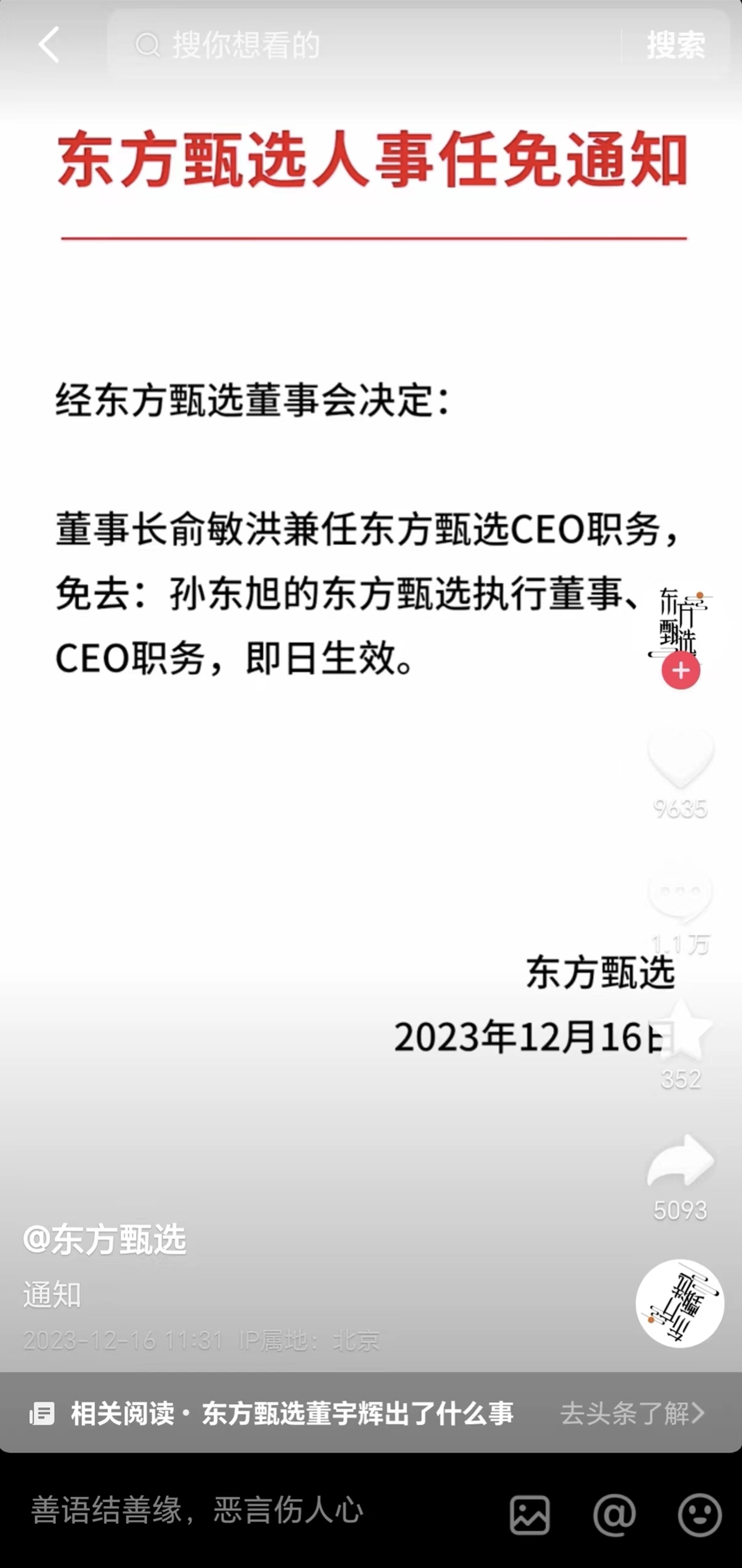The image size is (742, 1568).
Task: Attach an image to the comment
Action: pos(530,1515)
